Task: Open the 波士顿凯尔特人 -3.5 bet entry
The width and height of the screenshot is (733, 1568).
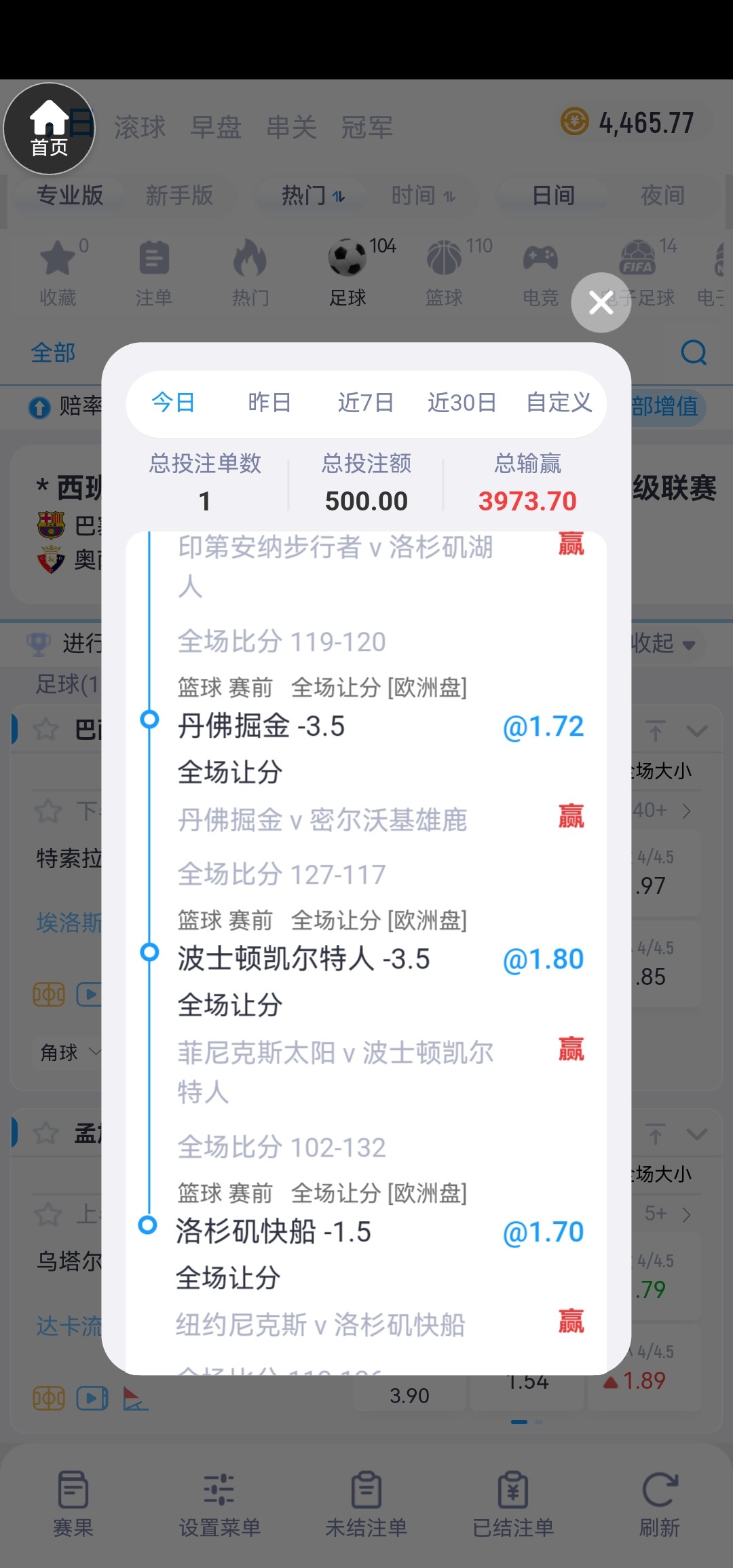Action: [303, 959]
